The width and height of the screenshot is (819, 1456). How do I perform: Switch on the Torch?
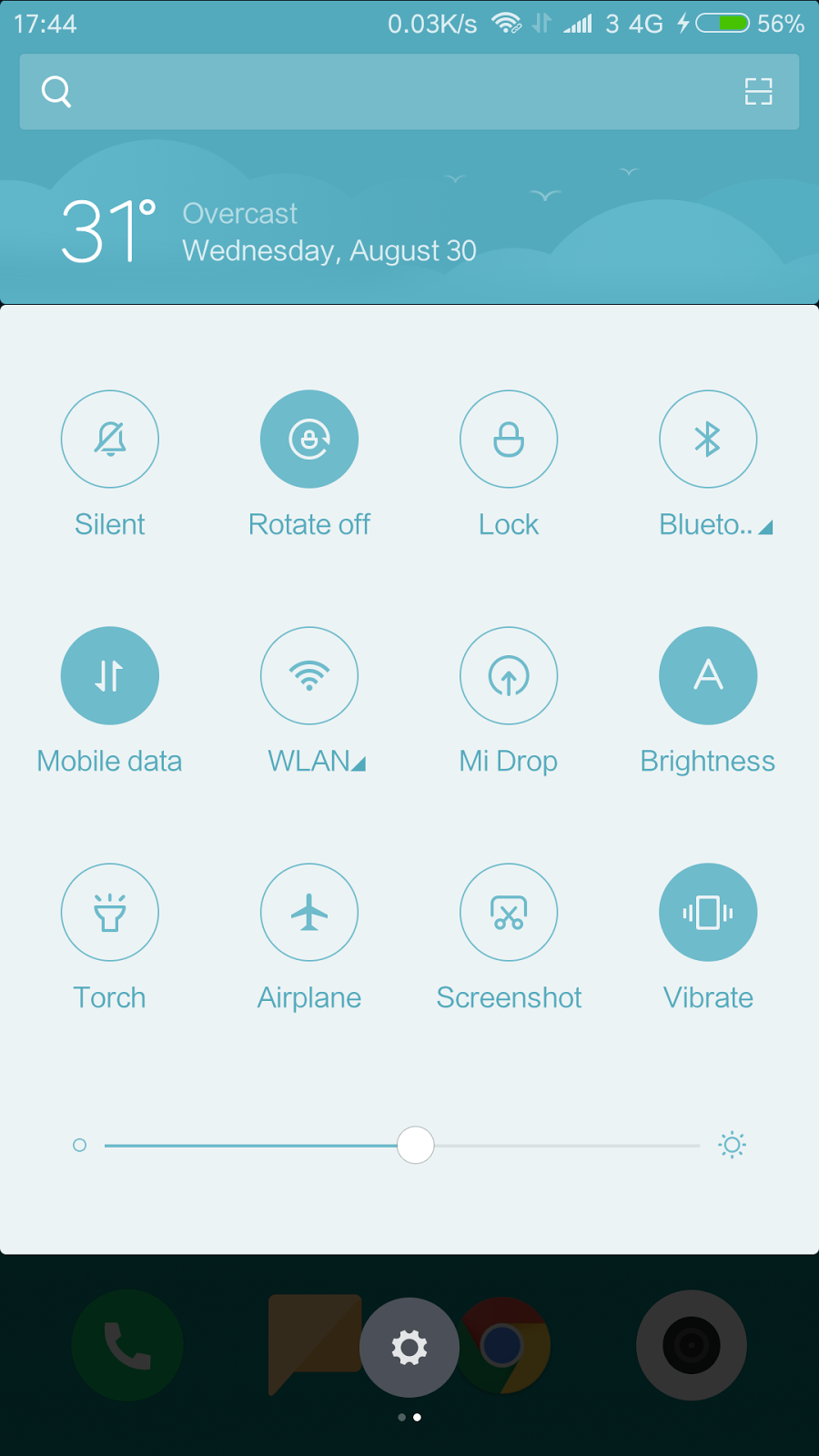110,913
